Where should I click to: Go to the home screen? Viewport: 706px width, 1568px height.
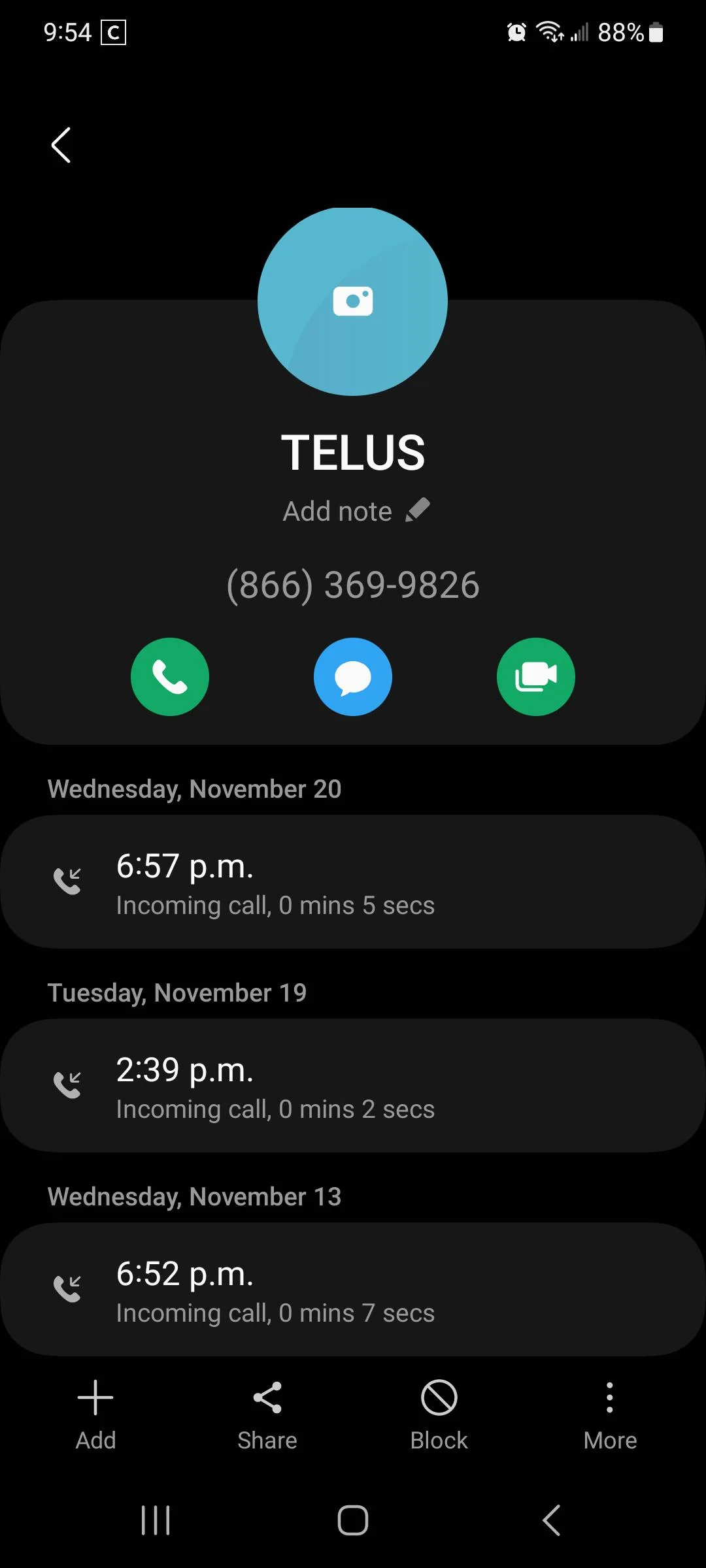tap(353, 1520)
